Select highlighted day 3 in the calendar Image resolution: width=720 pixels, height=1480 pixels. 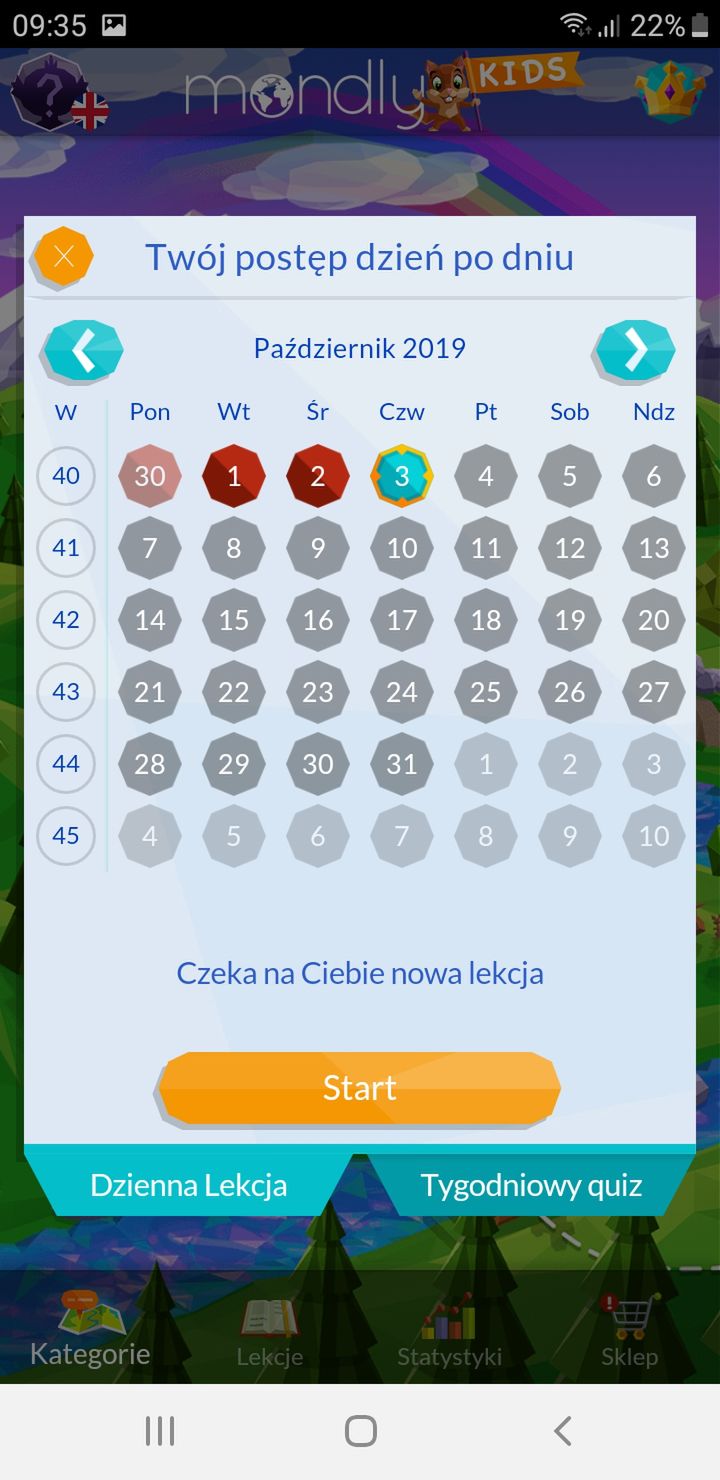tap(402, 476)
